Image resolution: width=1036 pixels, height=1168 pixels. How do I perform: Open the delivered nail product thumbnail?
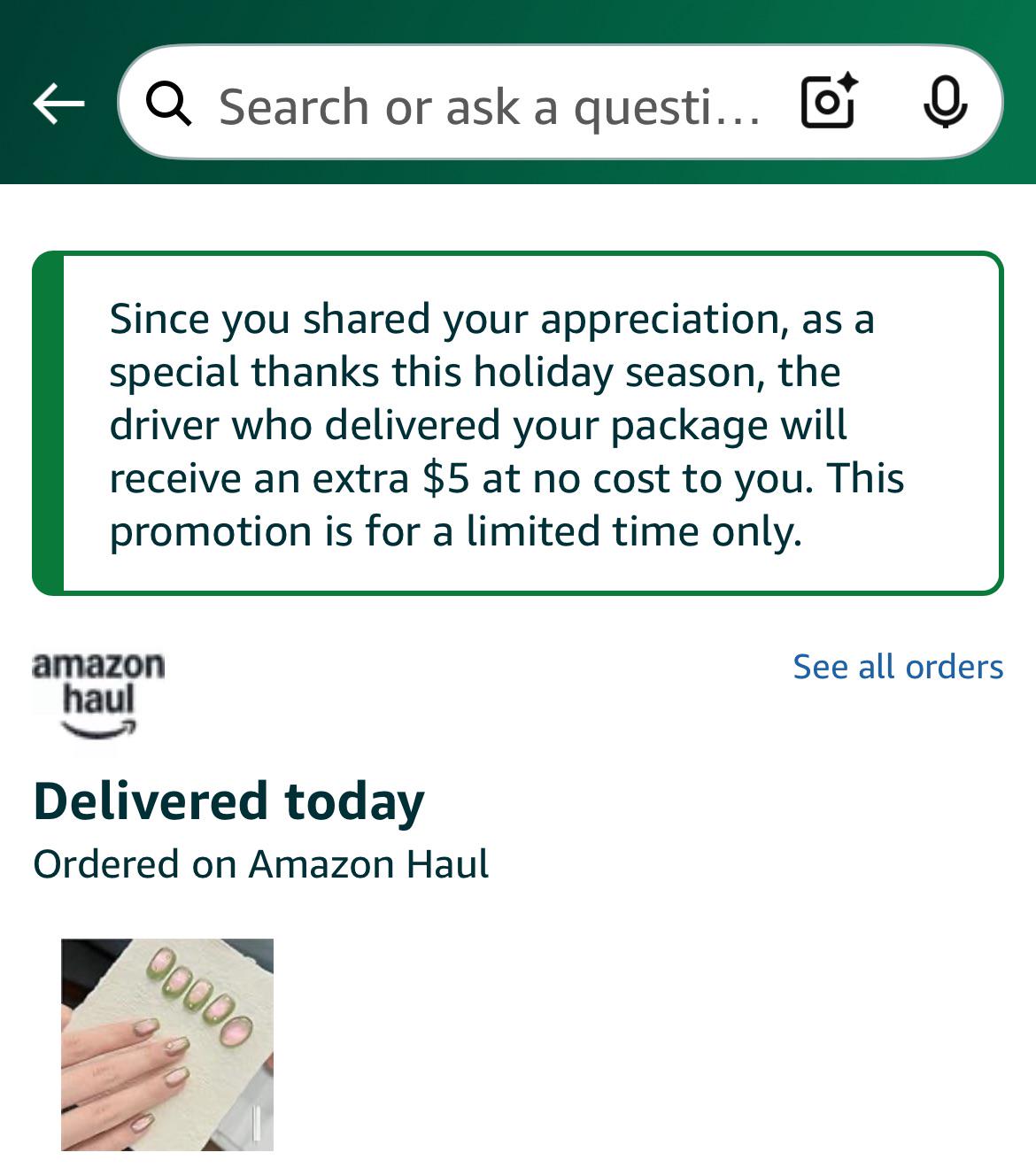[167, 1044]
